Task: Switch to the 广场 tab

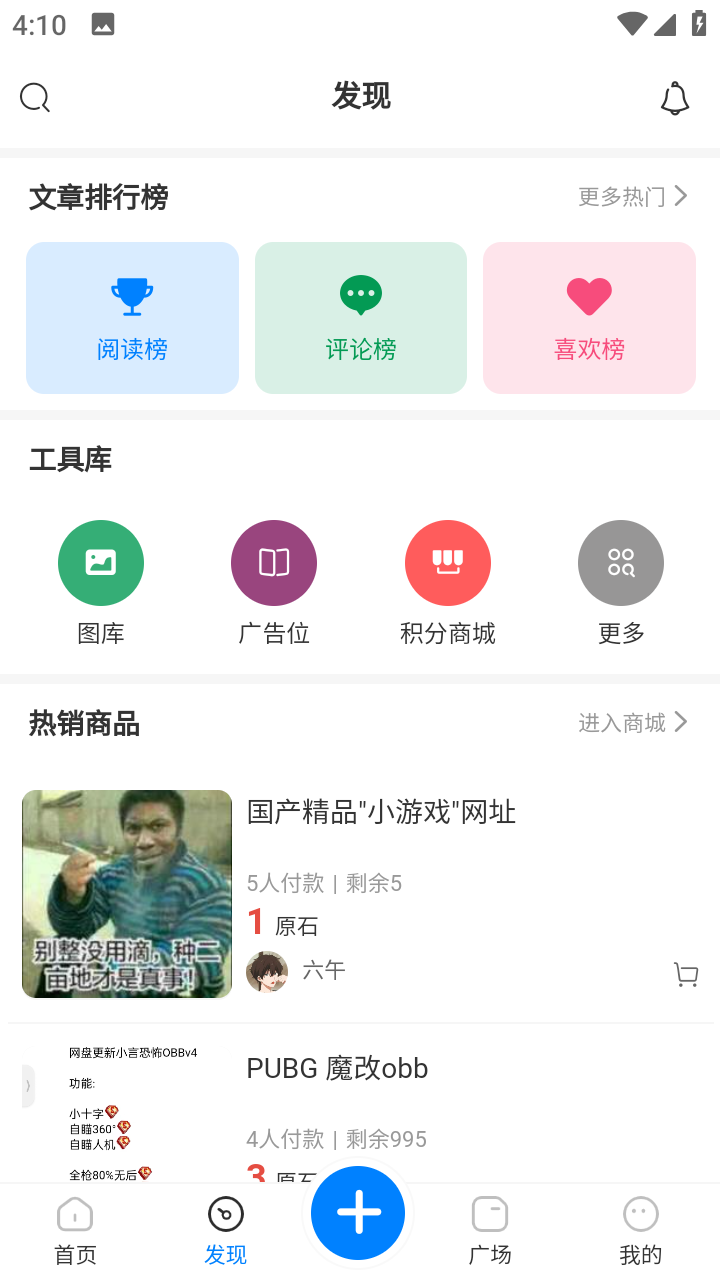Action: click(490, 1230)
